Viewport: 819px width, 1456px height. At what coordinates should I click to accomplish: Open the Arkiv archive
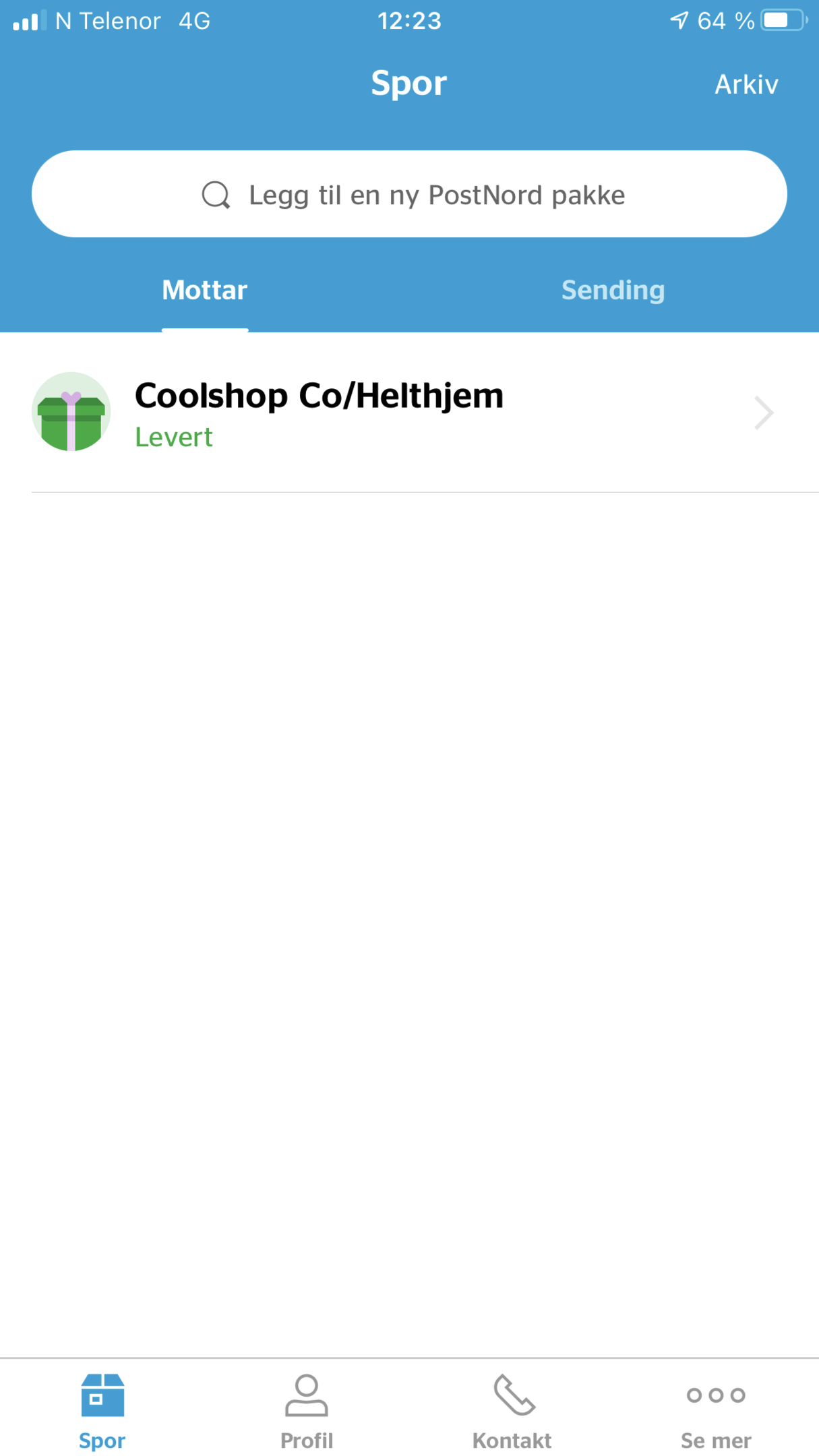point(746,84)
